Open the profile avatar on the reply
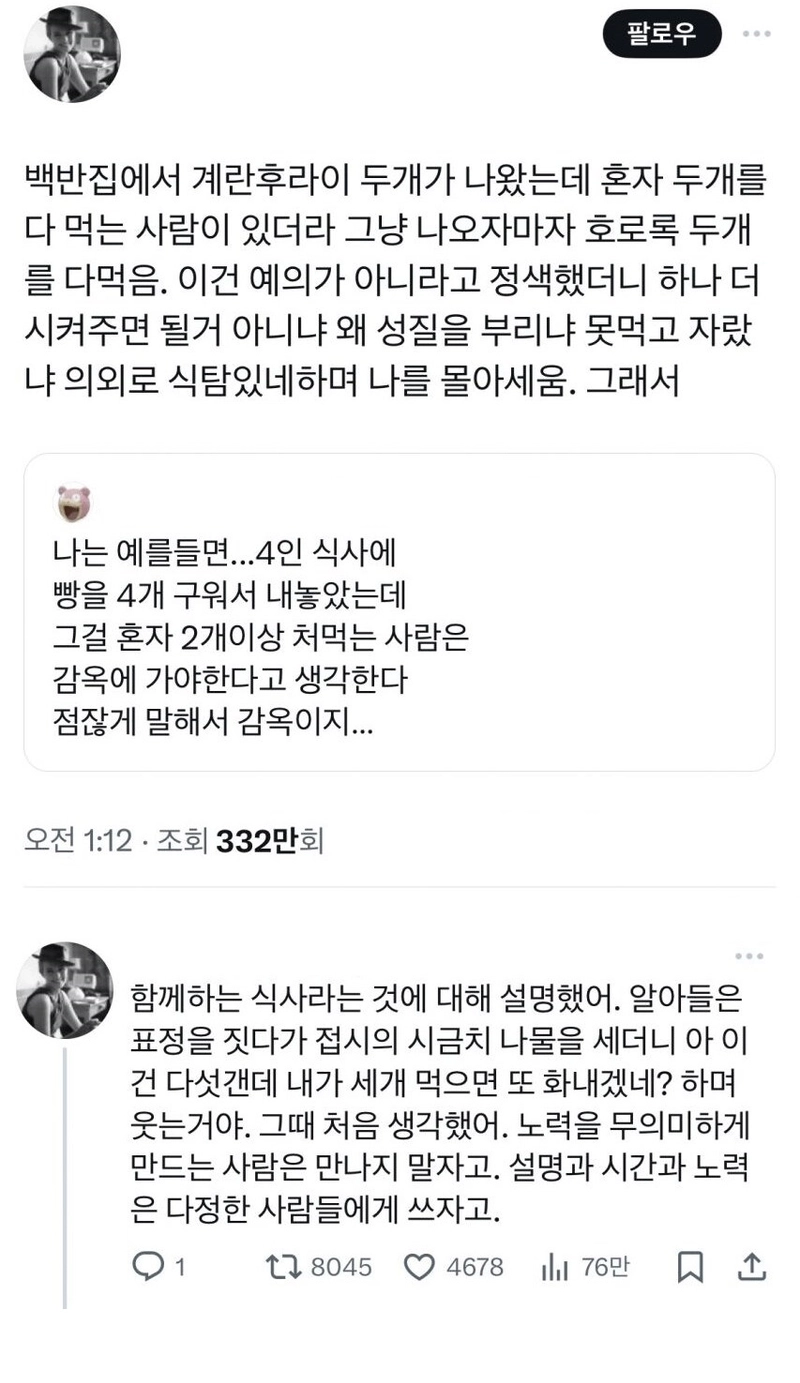 tap(66, 989)
